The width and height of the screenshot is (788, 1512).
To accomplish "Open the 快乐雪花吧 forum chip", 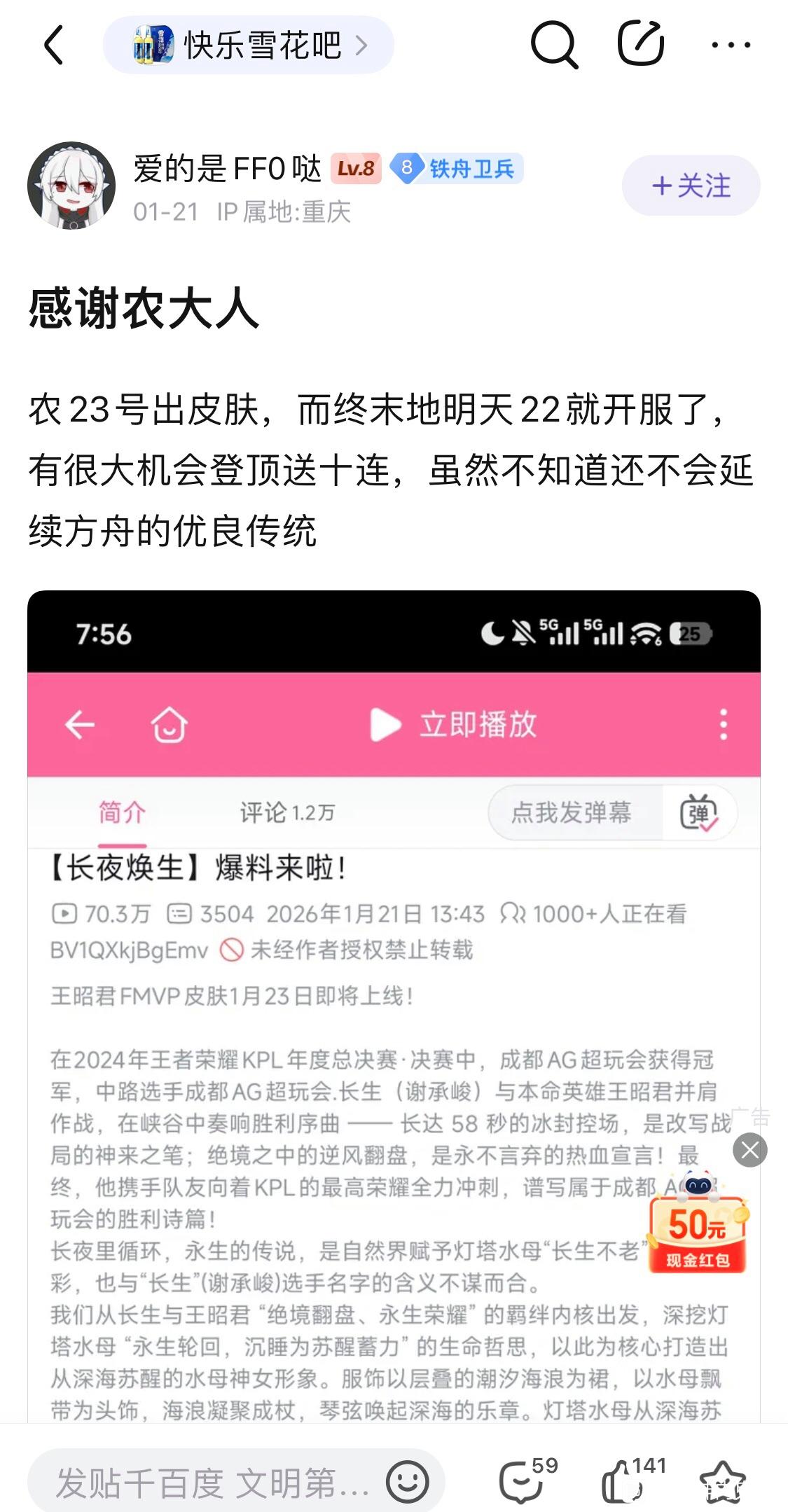I will [249, 46].
